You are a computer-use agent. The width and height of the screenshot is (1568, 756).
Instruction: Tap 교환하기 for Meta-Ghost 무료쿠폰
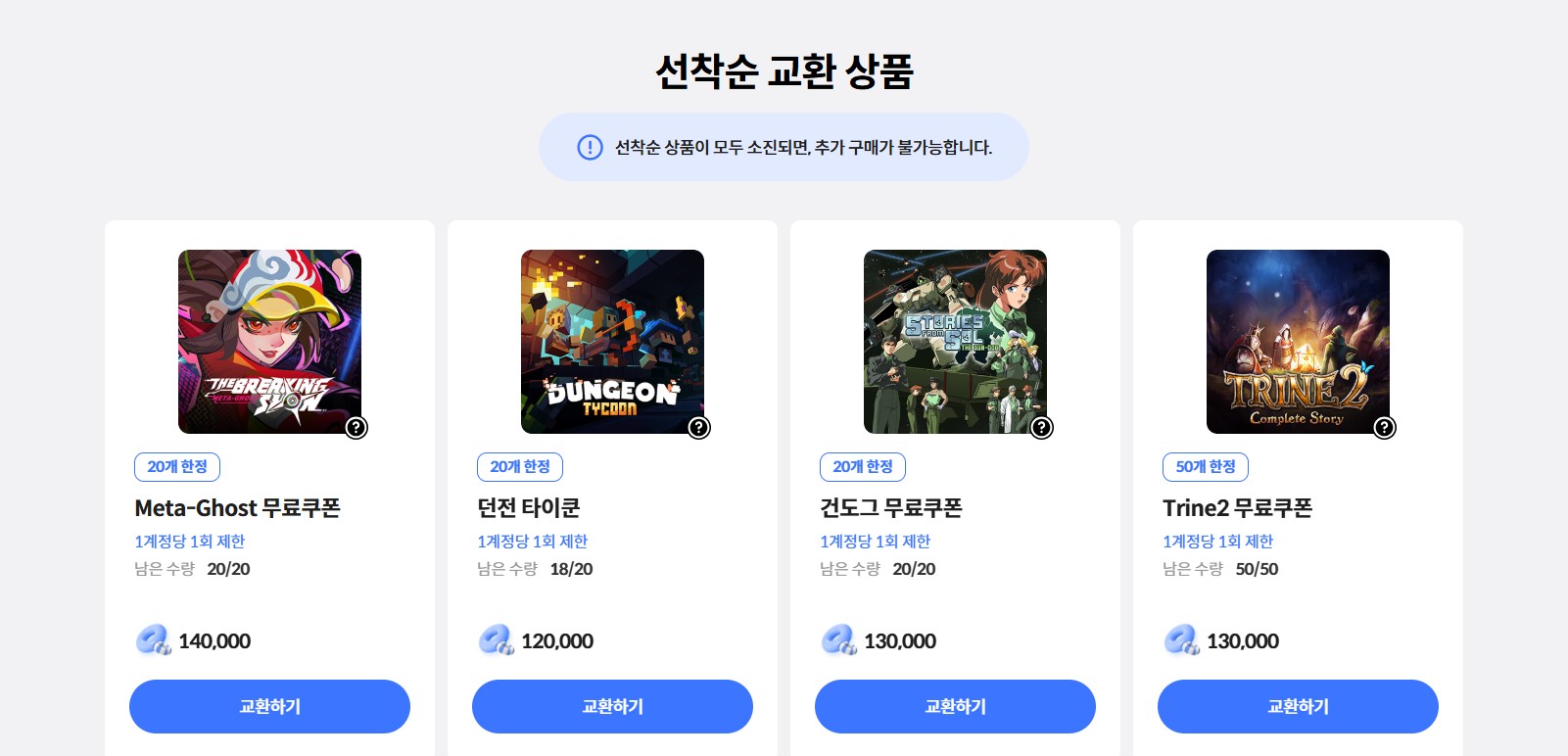tap(269, 706)
